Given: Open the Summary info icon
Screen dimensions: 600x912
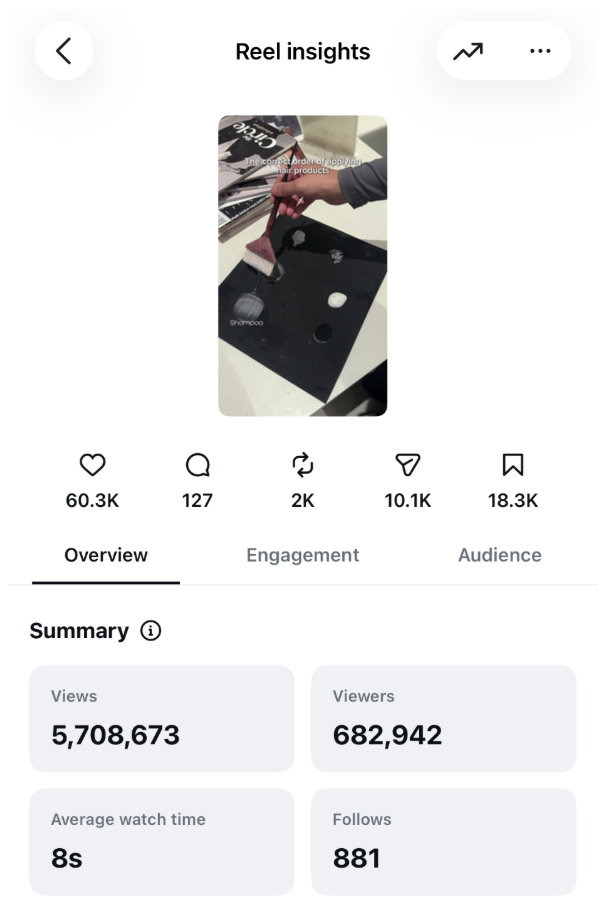Looking at the screenshot, I should [151, 630].
